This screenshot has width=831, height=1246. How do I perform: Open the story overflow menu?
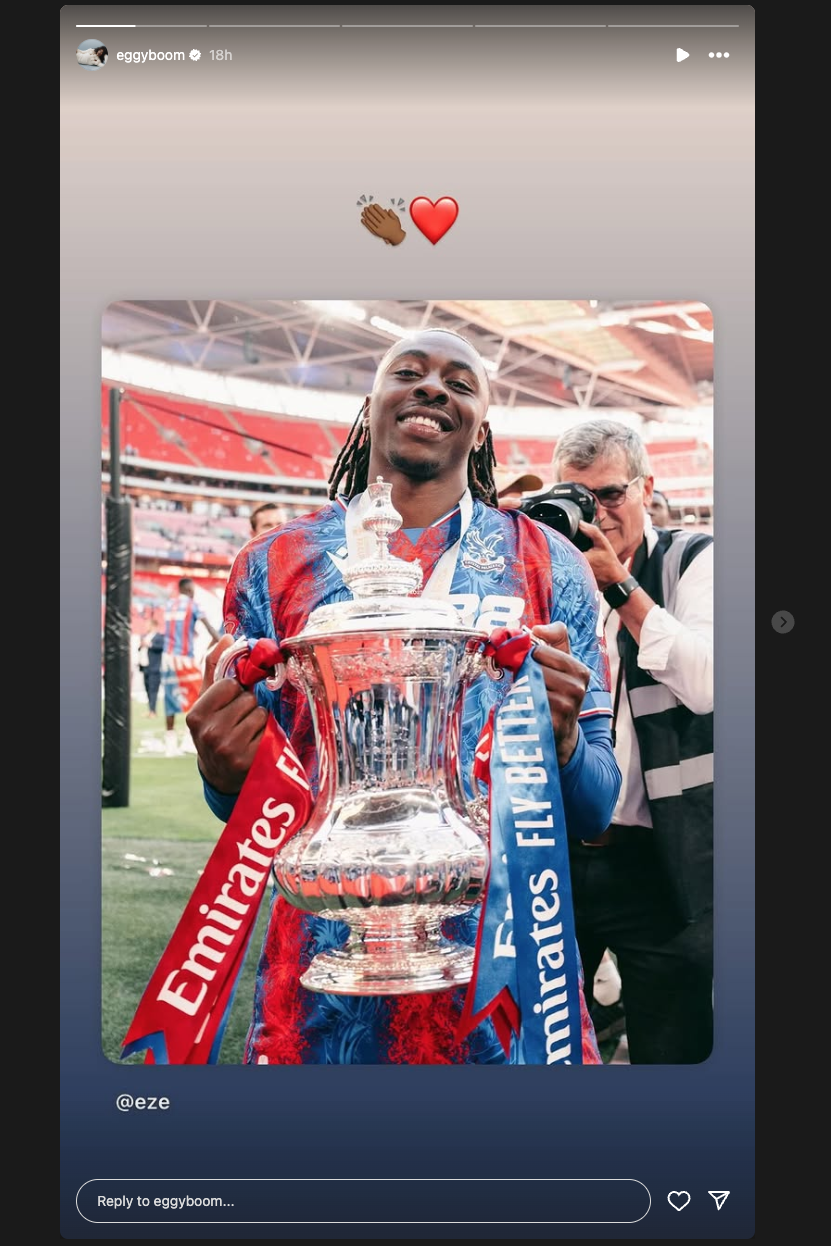coord(719,55)
